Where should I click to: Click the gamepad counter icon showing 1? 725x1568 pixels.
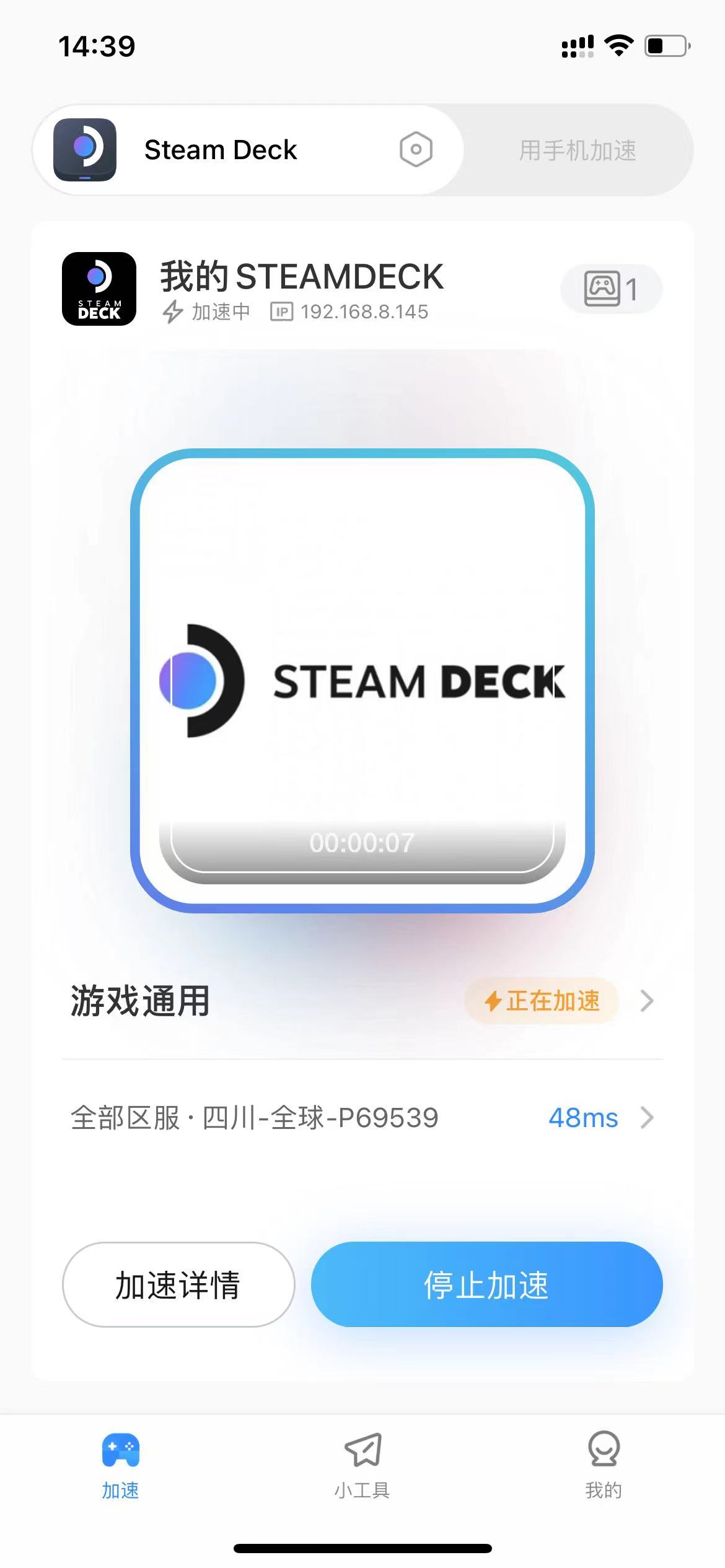pos(610,289)
